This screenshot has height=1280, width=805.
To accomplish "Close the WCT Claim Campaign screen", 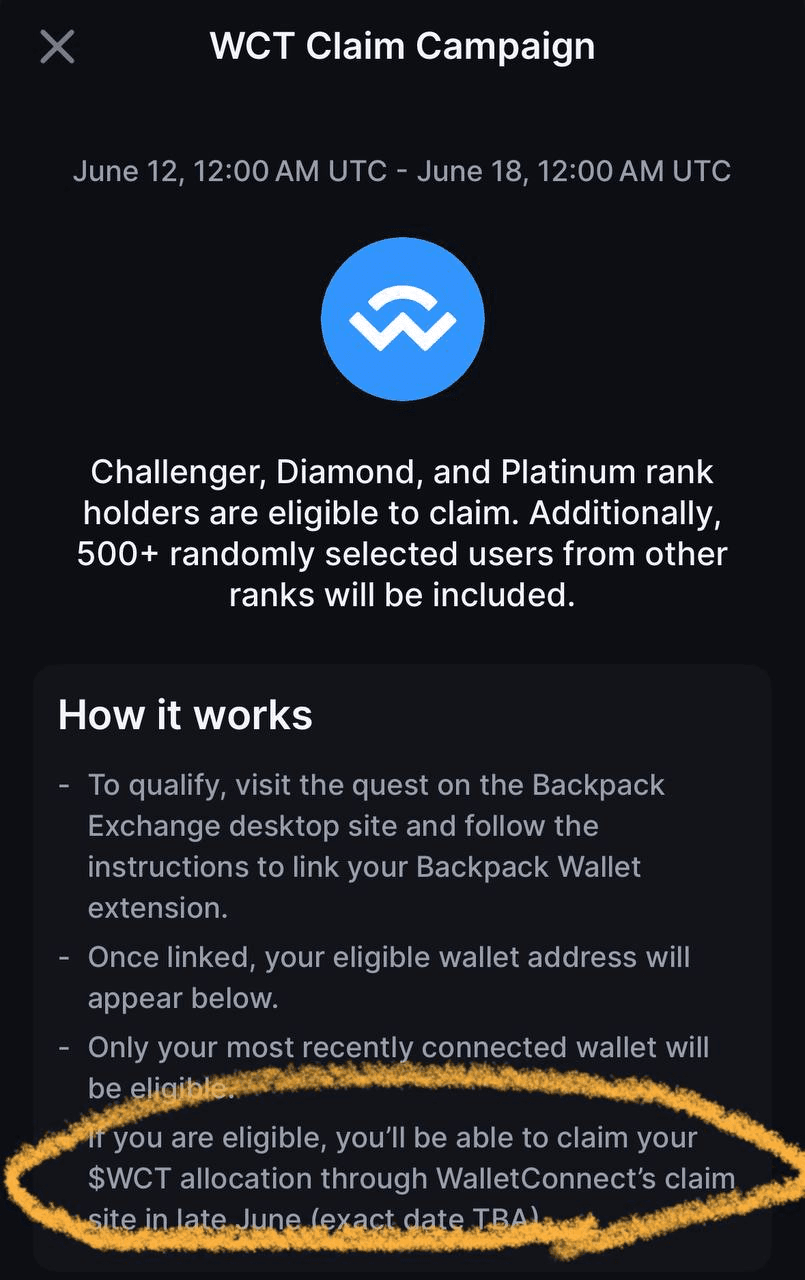I will click(57, 46).
